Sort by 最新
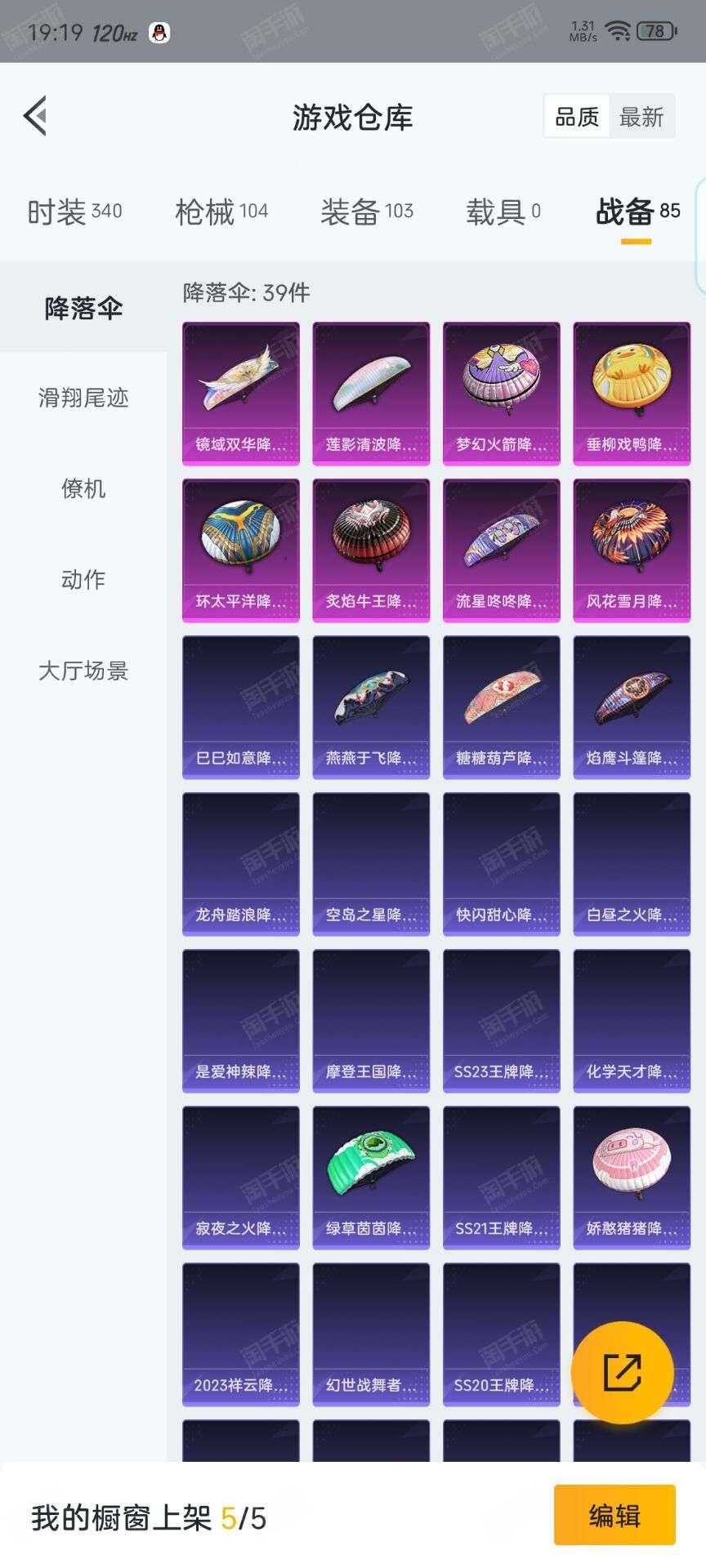 641,117
